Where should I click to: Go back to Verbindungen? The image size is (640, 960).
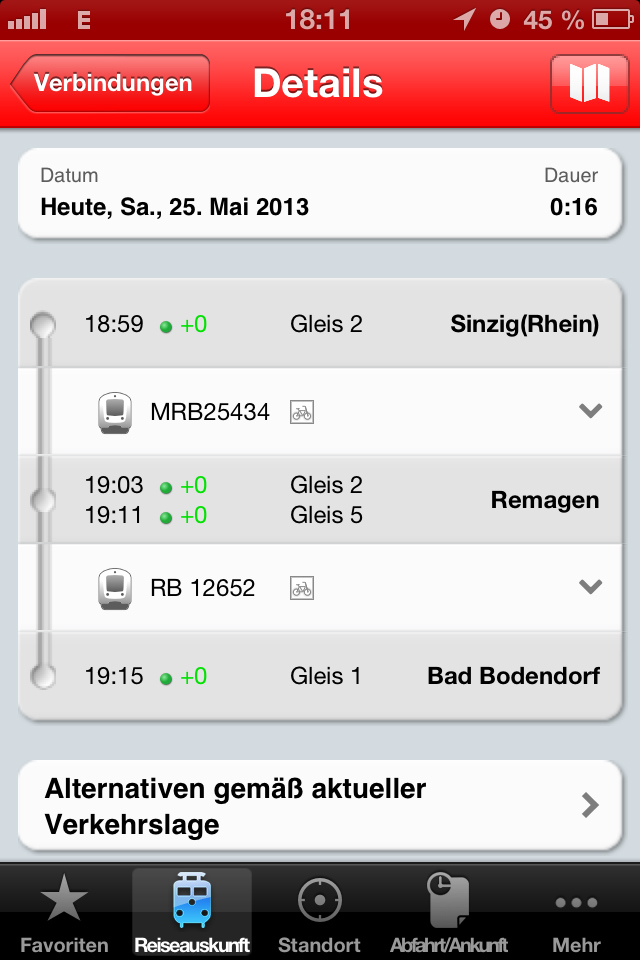click(112, 83)
